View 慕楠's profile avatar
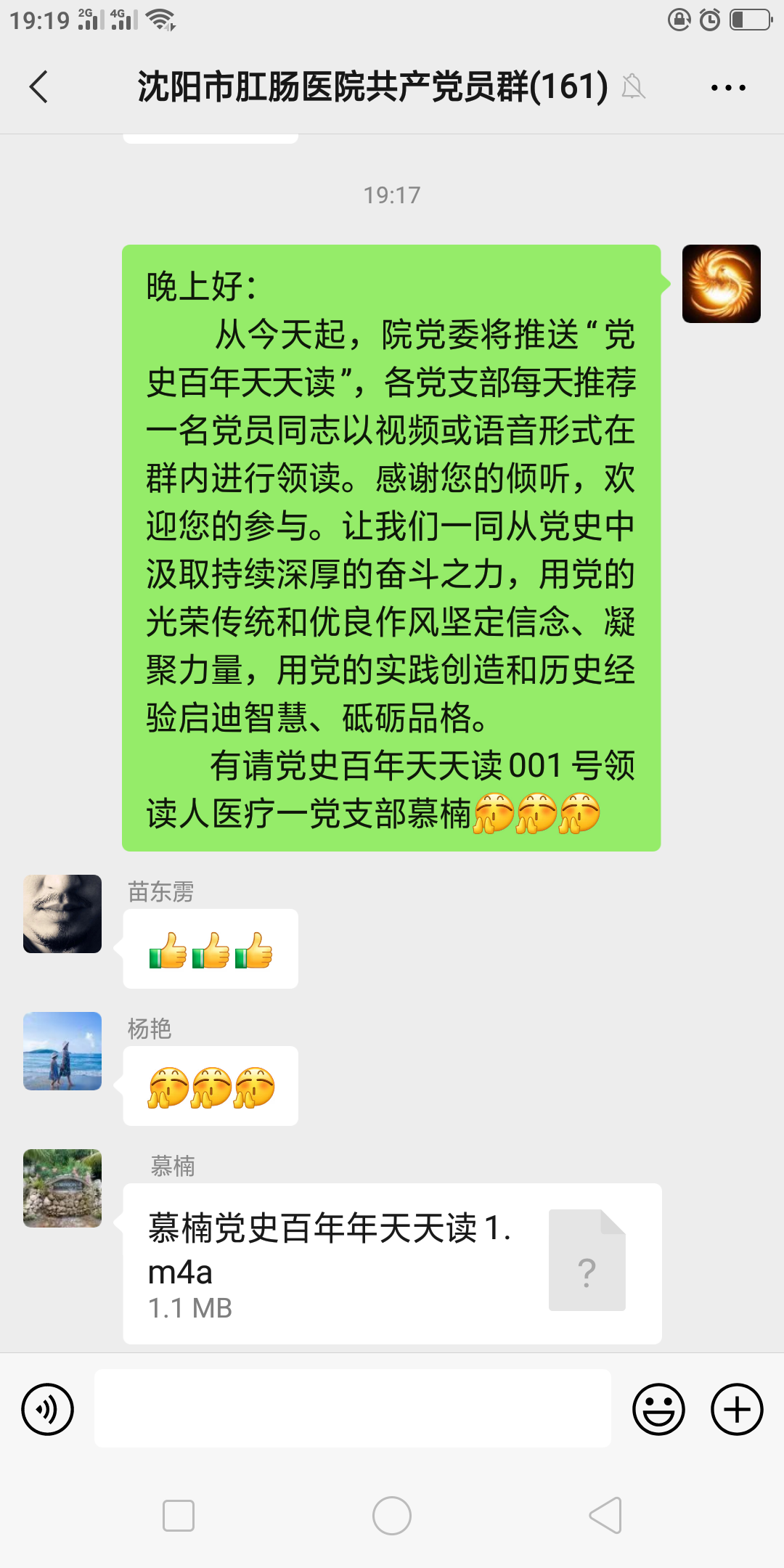Image resolution: width=784 pixels, height=1568 pixels. point(62,1188)
